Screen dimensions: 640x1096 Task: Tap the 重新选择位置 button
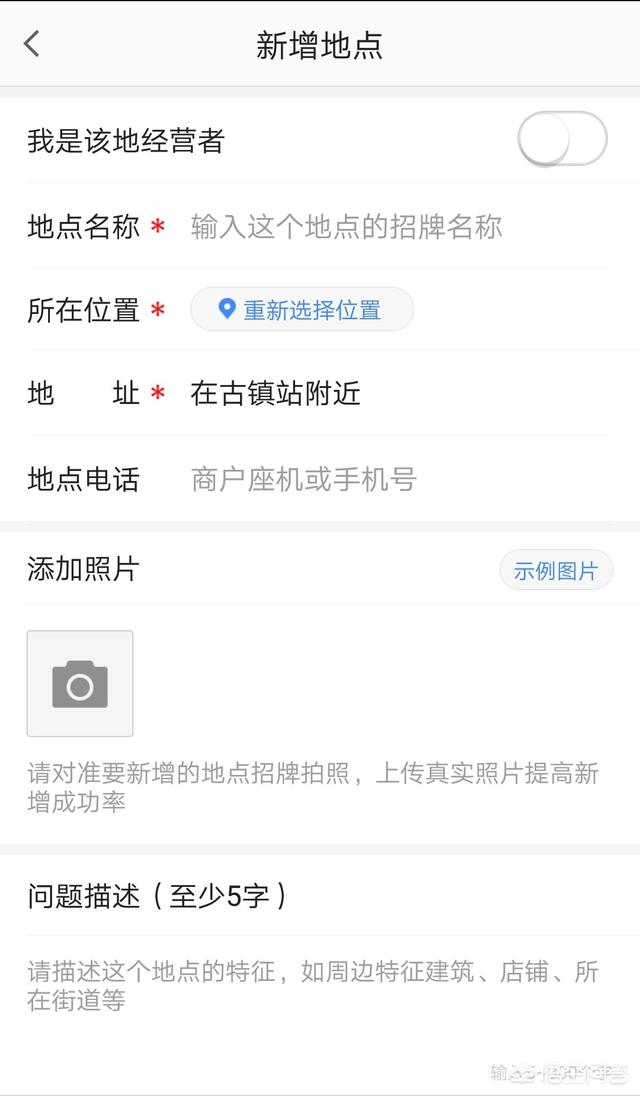point(302,309)
